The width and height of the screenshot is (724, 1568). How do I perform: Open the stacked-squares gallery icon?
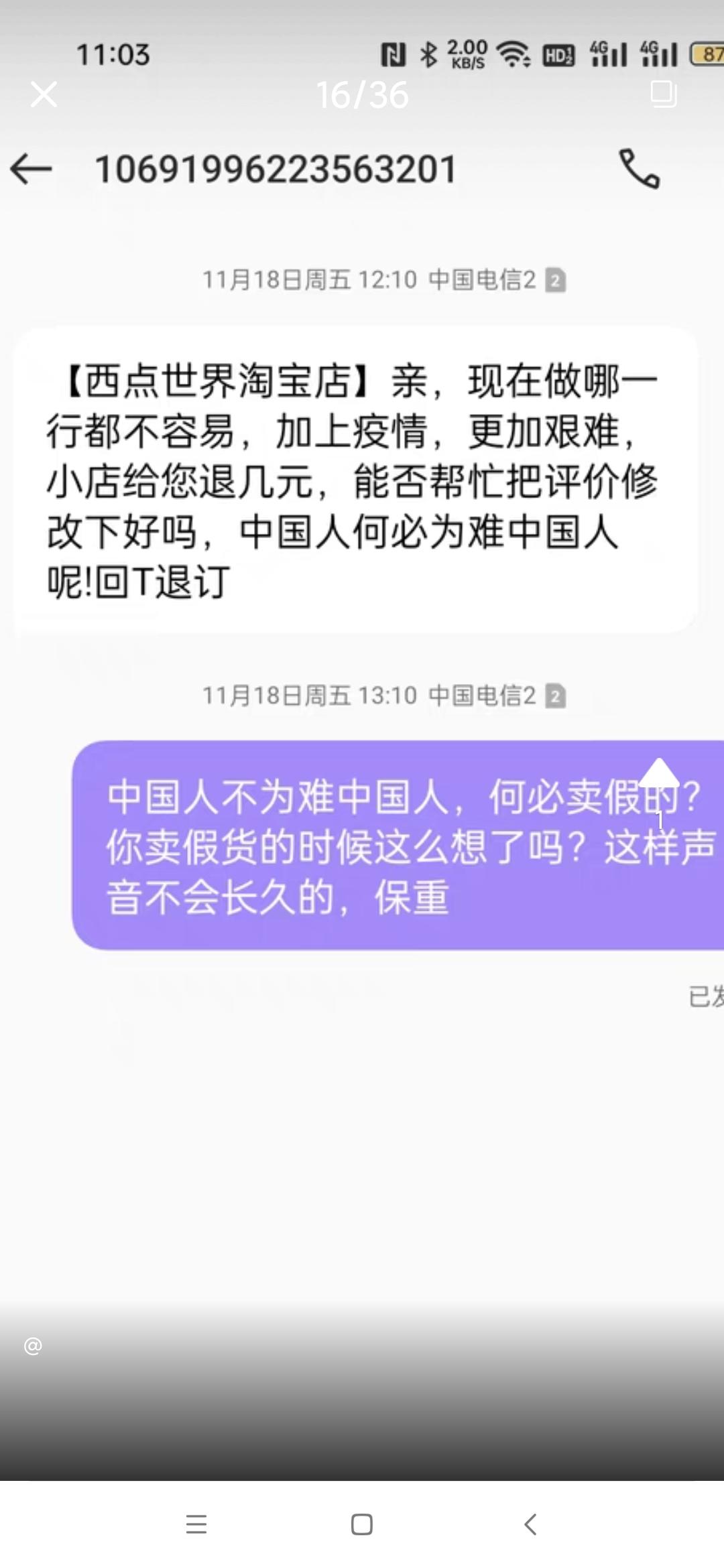(664, 94)
